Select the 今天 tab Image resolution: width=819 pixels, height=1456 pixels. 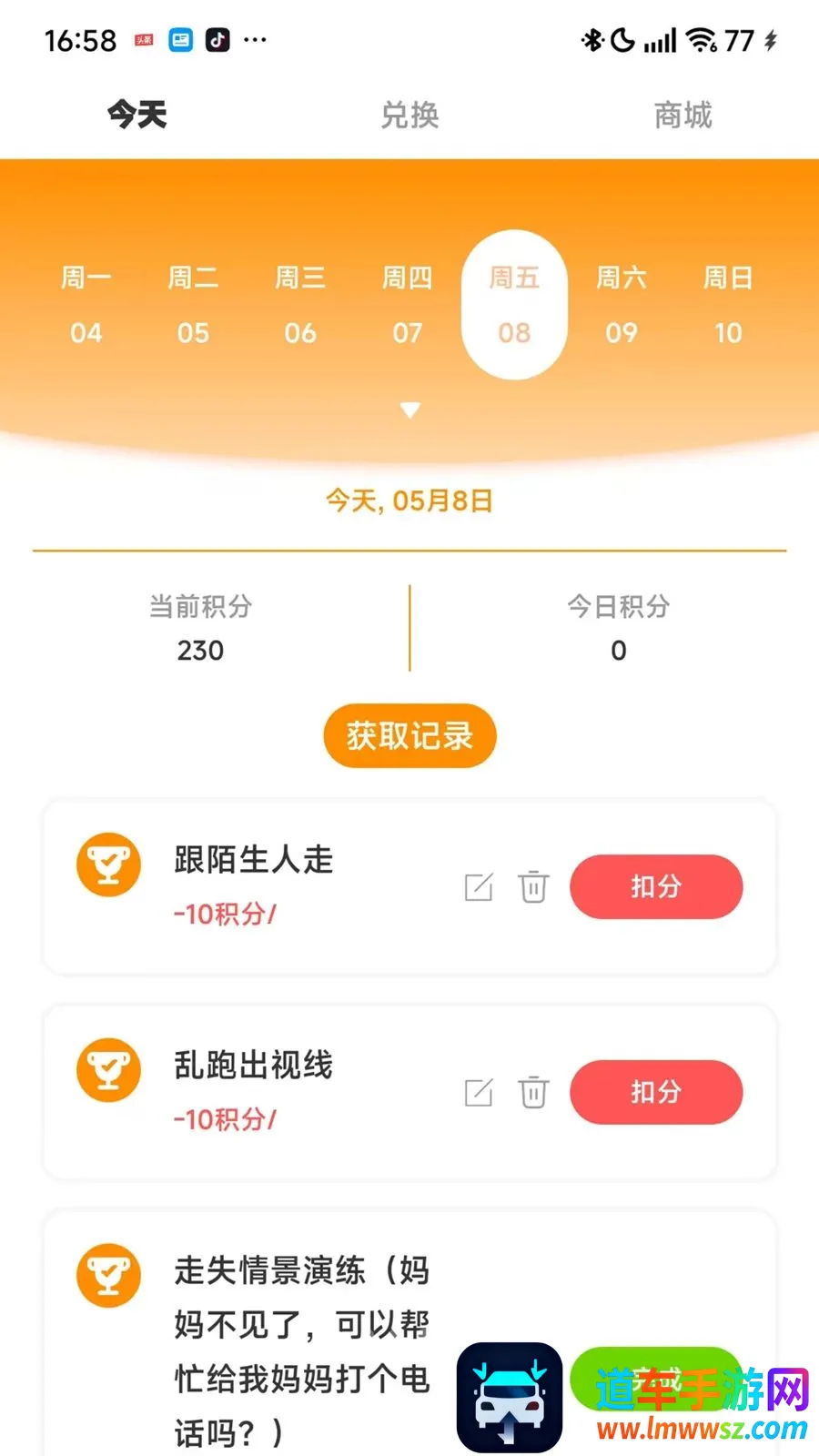tap(136, 116)
